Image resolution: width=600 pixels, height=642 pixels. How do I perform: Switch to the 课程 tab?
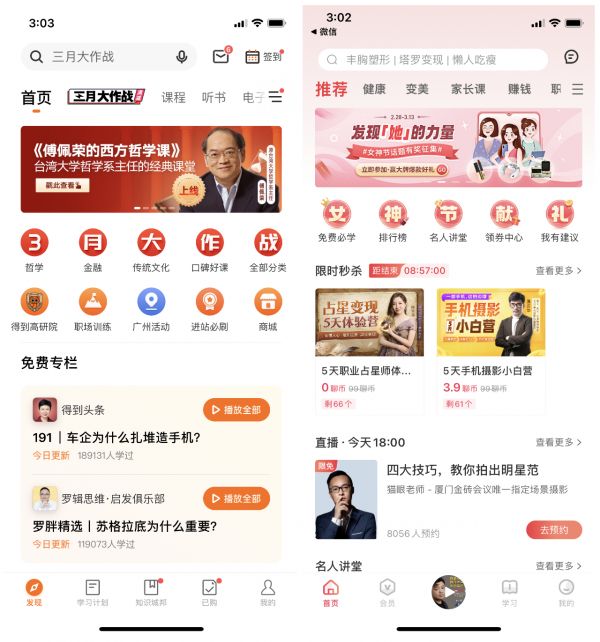(x=174, y=97)
